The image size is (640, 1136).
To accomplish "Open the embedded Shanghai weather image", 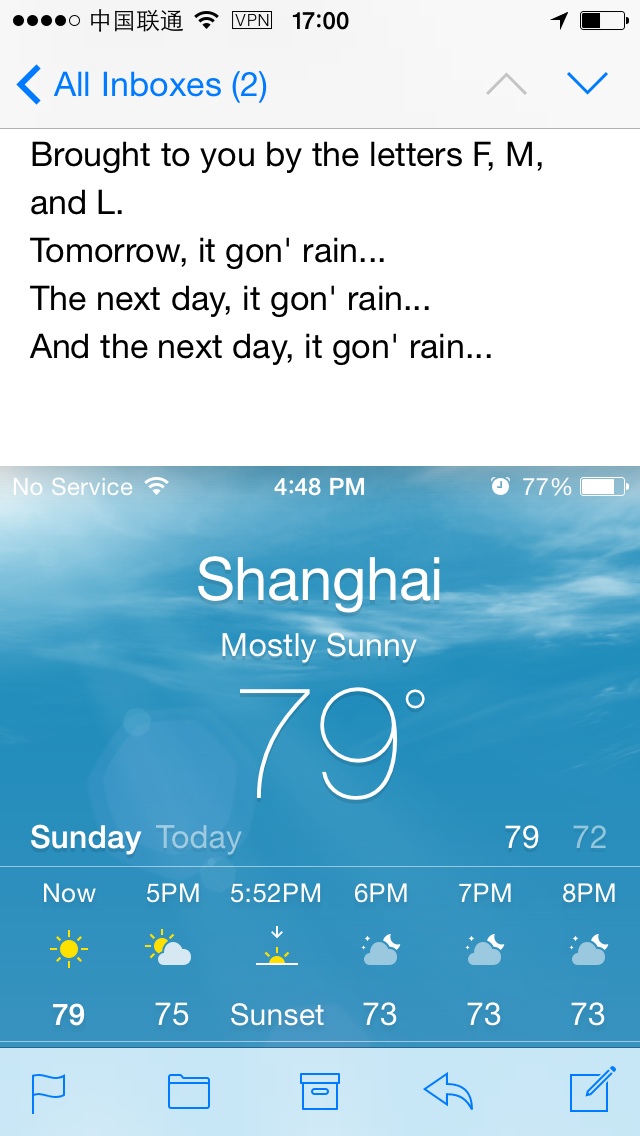I will coord(320,756).
